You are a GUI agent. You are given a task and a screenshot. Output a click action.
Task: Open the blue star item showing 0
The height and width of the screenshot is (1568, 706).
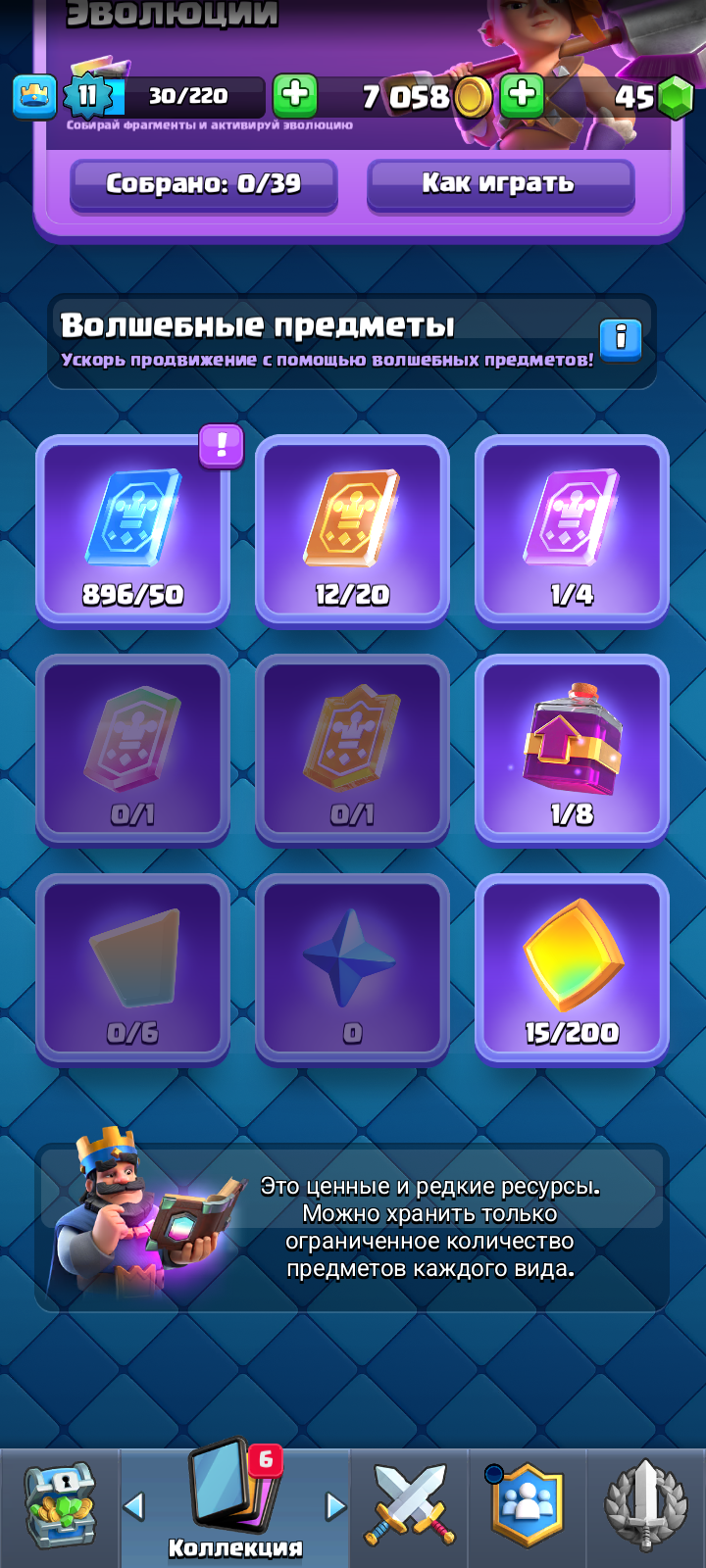(x=352, y=968)
